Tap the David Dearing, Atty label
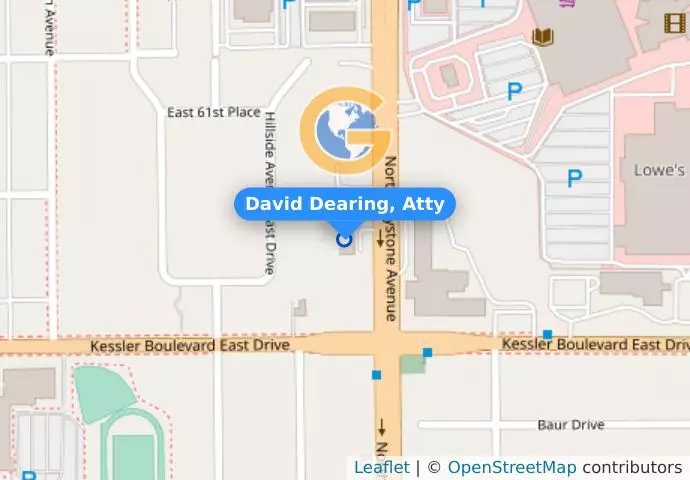This screenshot has width=690, height=480. [345, 204]
